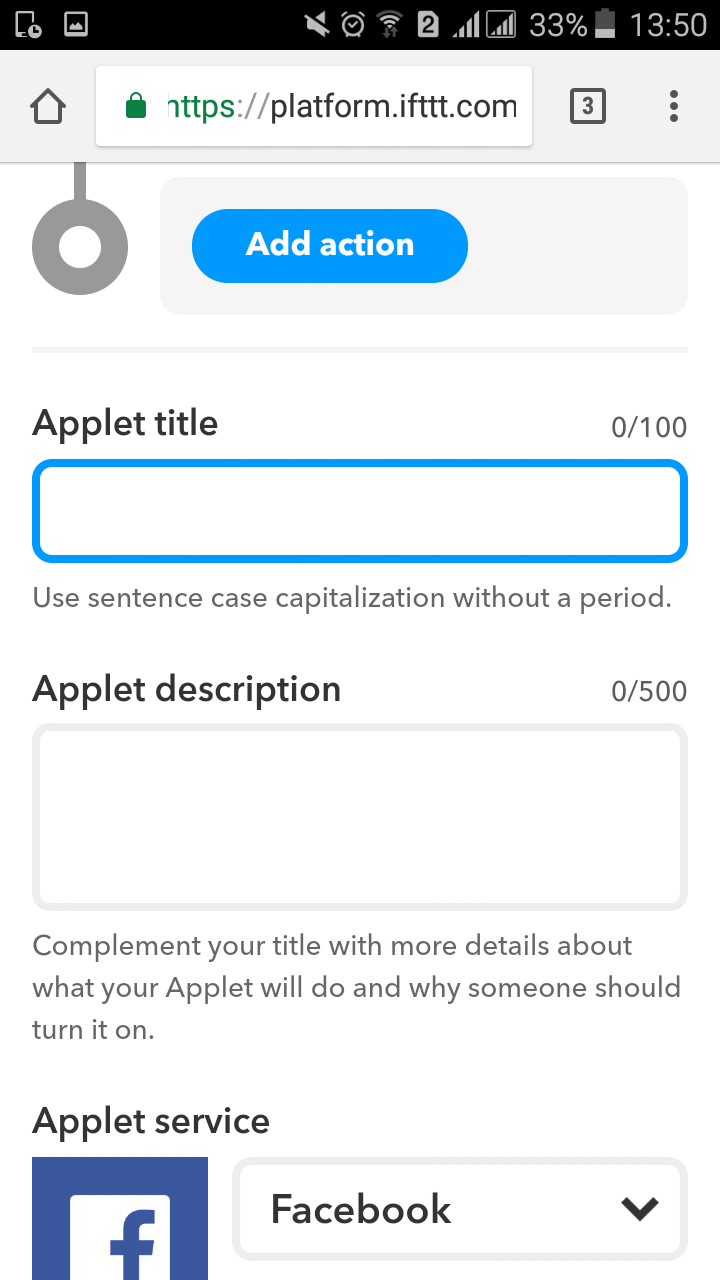Click the gray trigger circle node
Screen dimensions: 720x1280
pos(80,245)
